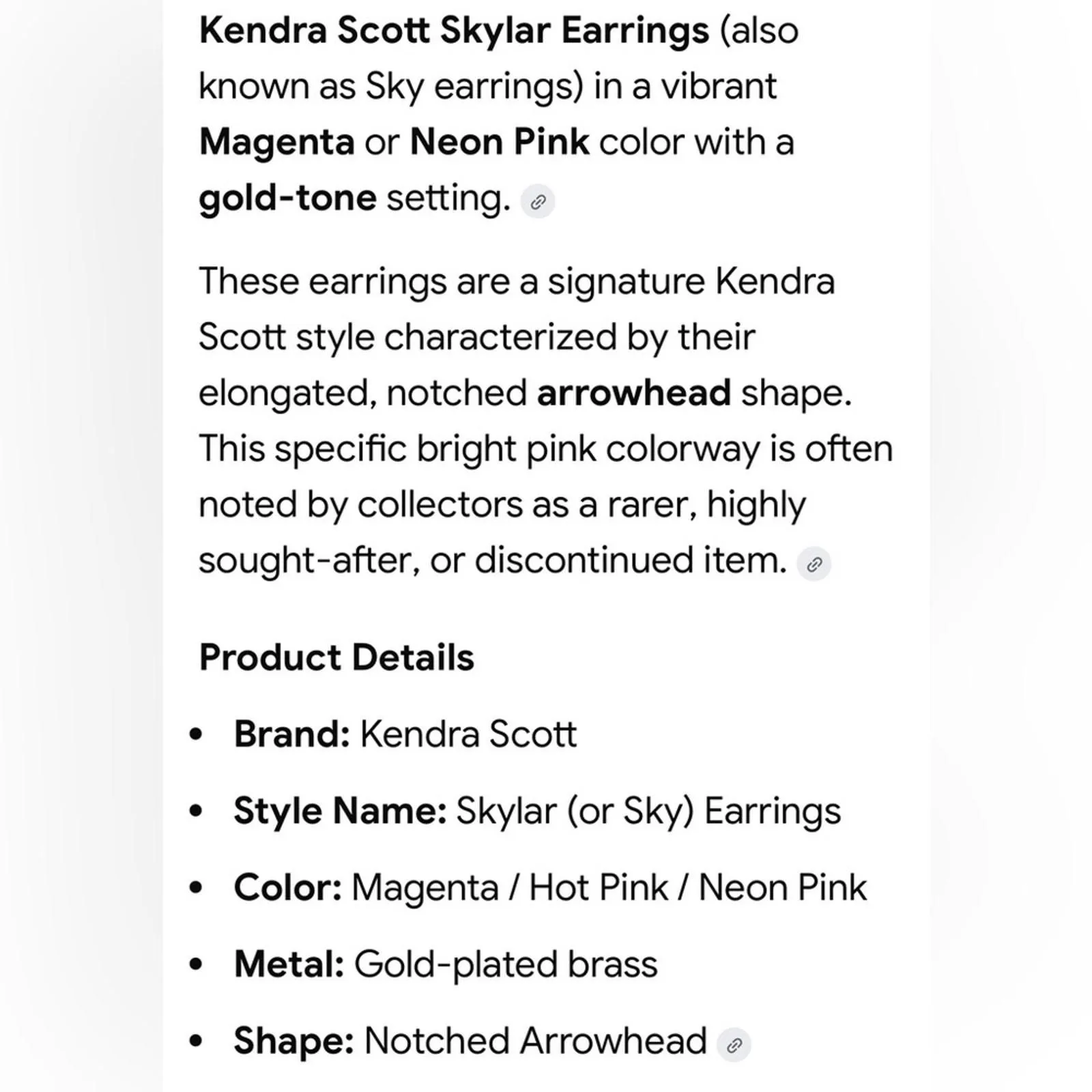Open the source link after gold-tone setting
Viewport: 1092px width, 1092px height.
(x=538, y=202)
